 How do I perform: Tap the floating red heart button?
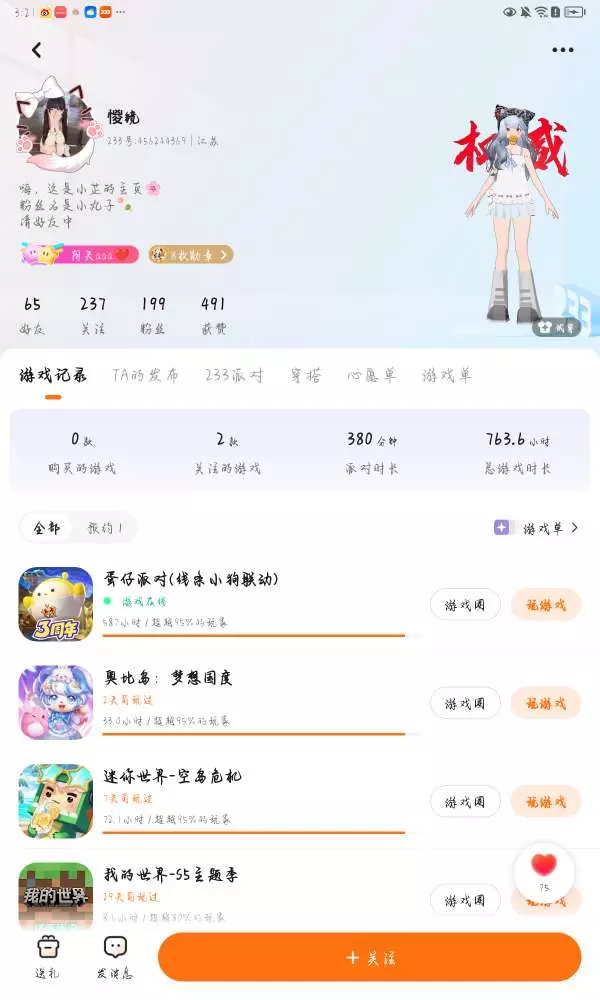point(544,871)
